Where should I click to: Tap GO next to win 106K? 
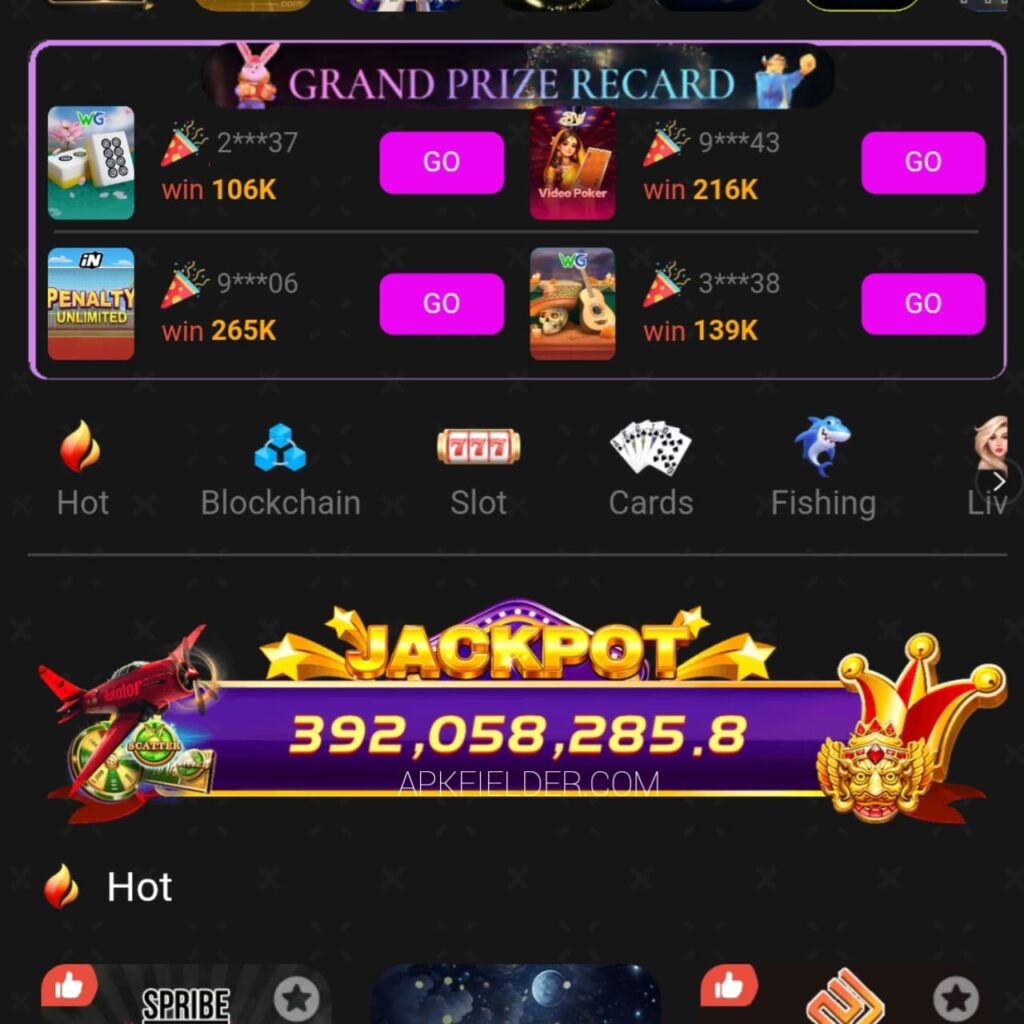441,163
